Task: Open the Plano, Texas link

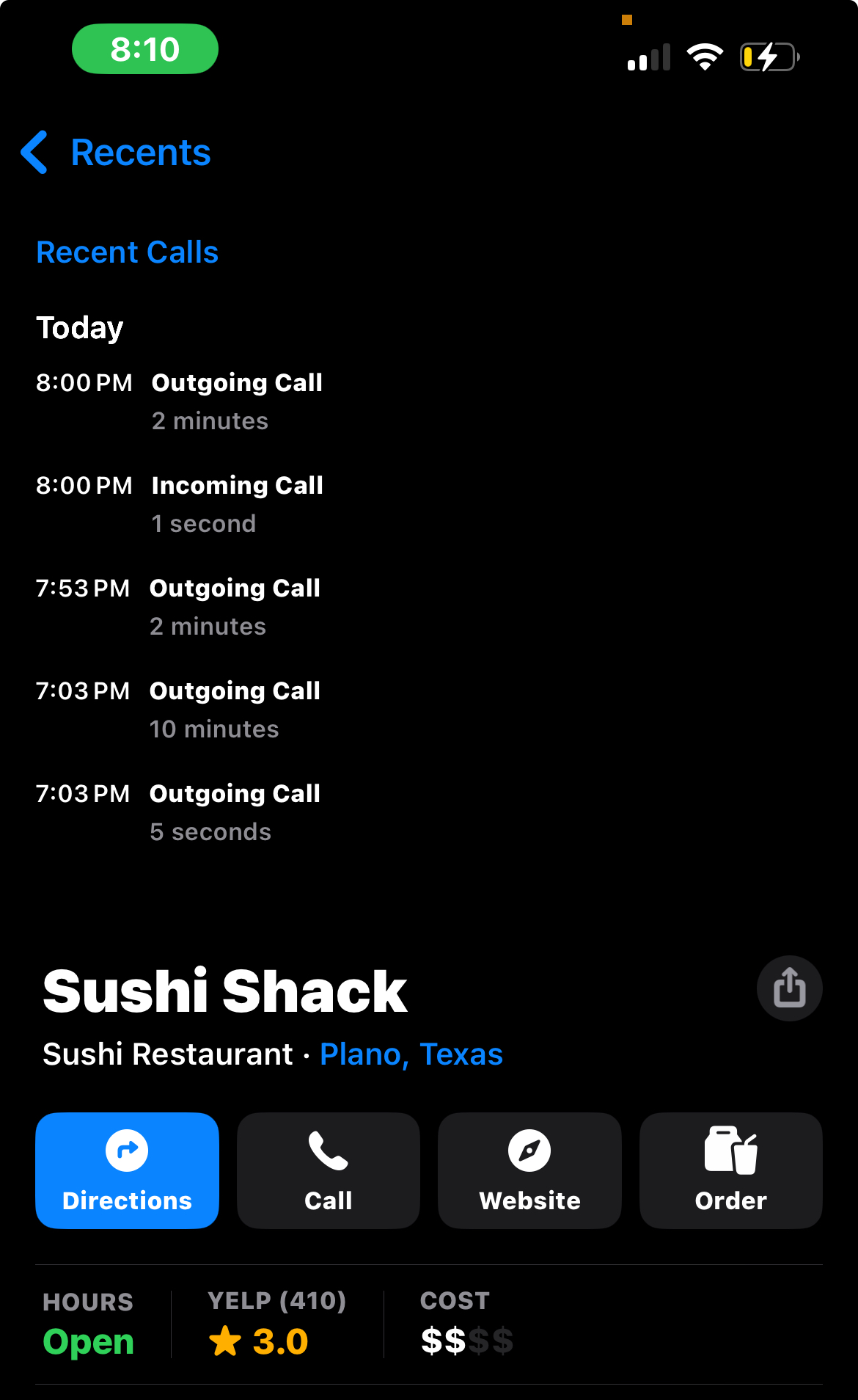Action: click(x=411, y=1054)
